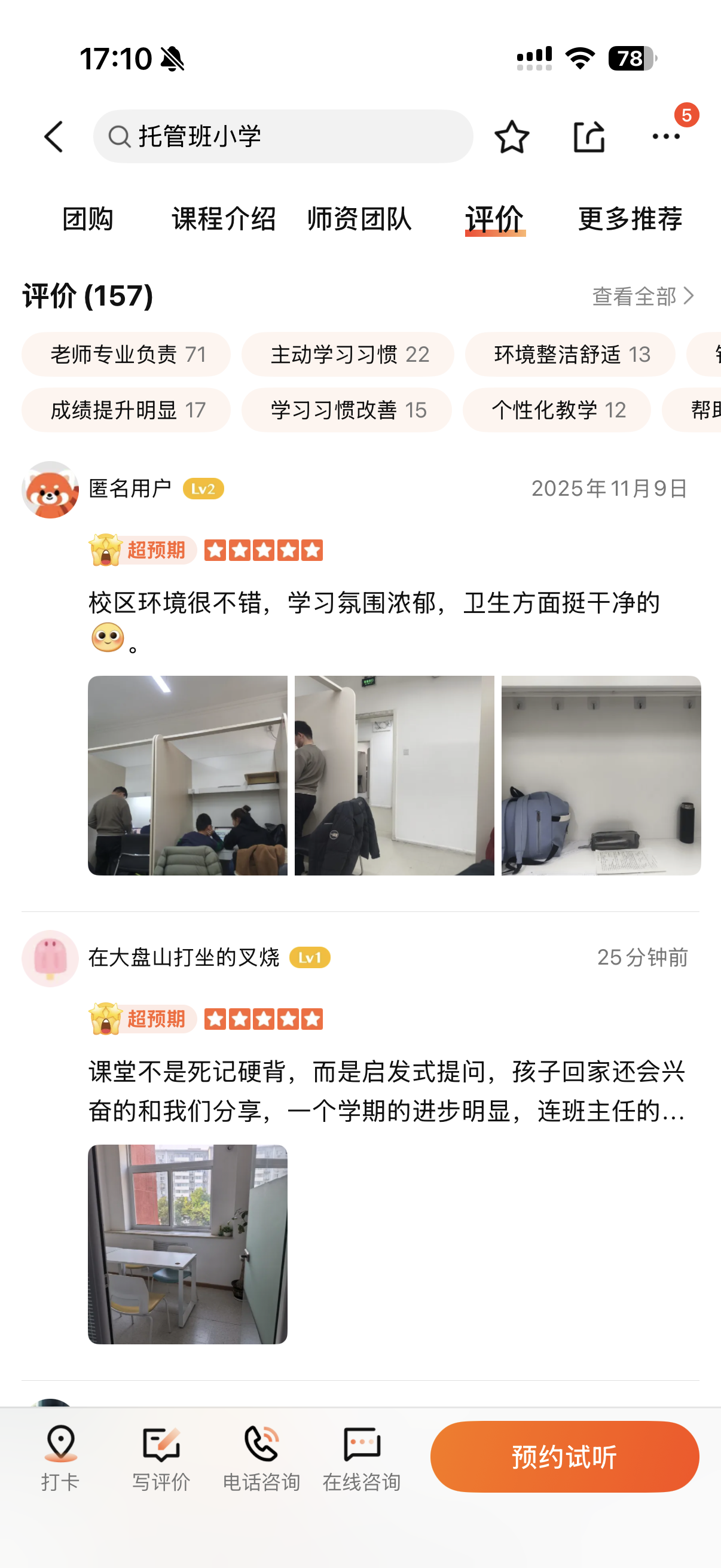Filter reviews by 成绩提升明显
The image size is (721, 1568).
point(126,410)
